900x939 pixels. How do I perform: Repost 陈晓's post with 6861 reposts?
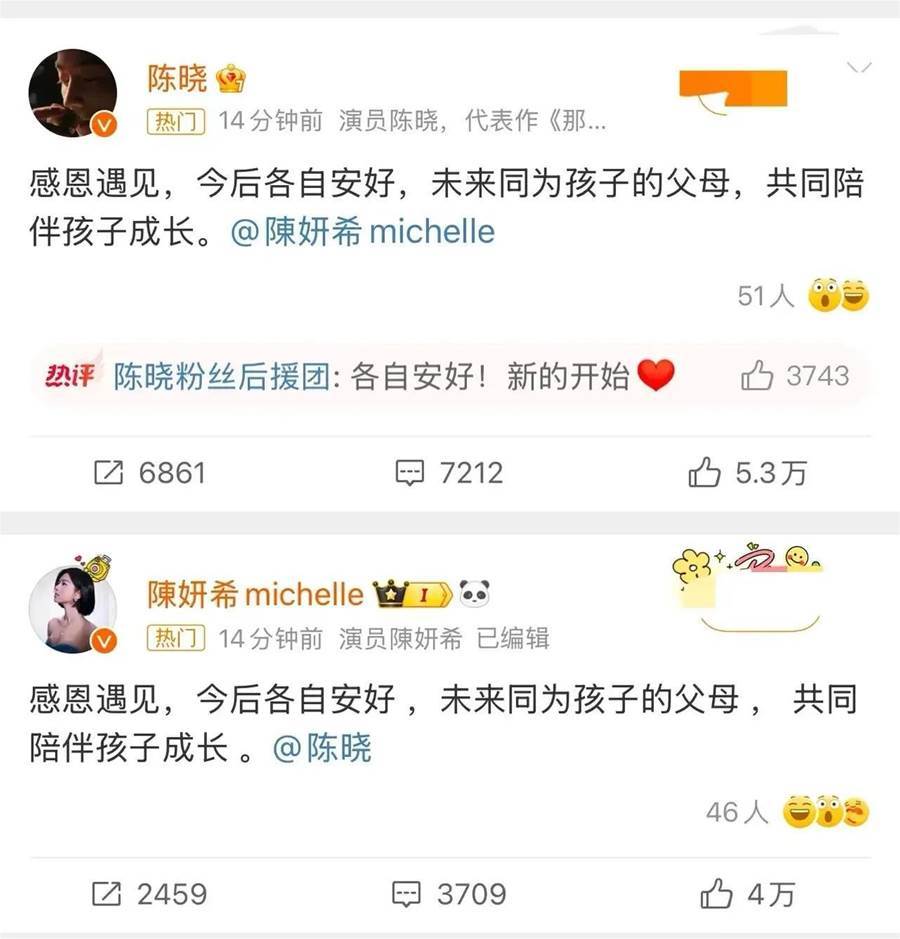coord(150,472)
